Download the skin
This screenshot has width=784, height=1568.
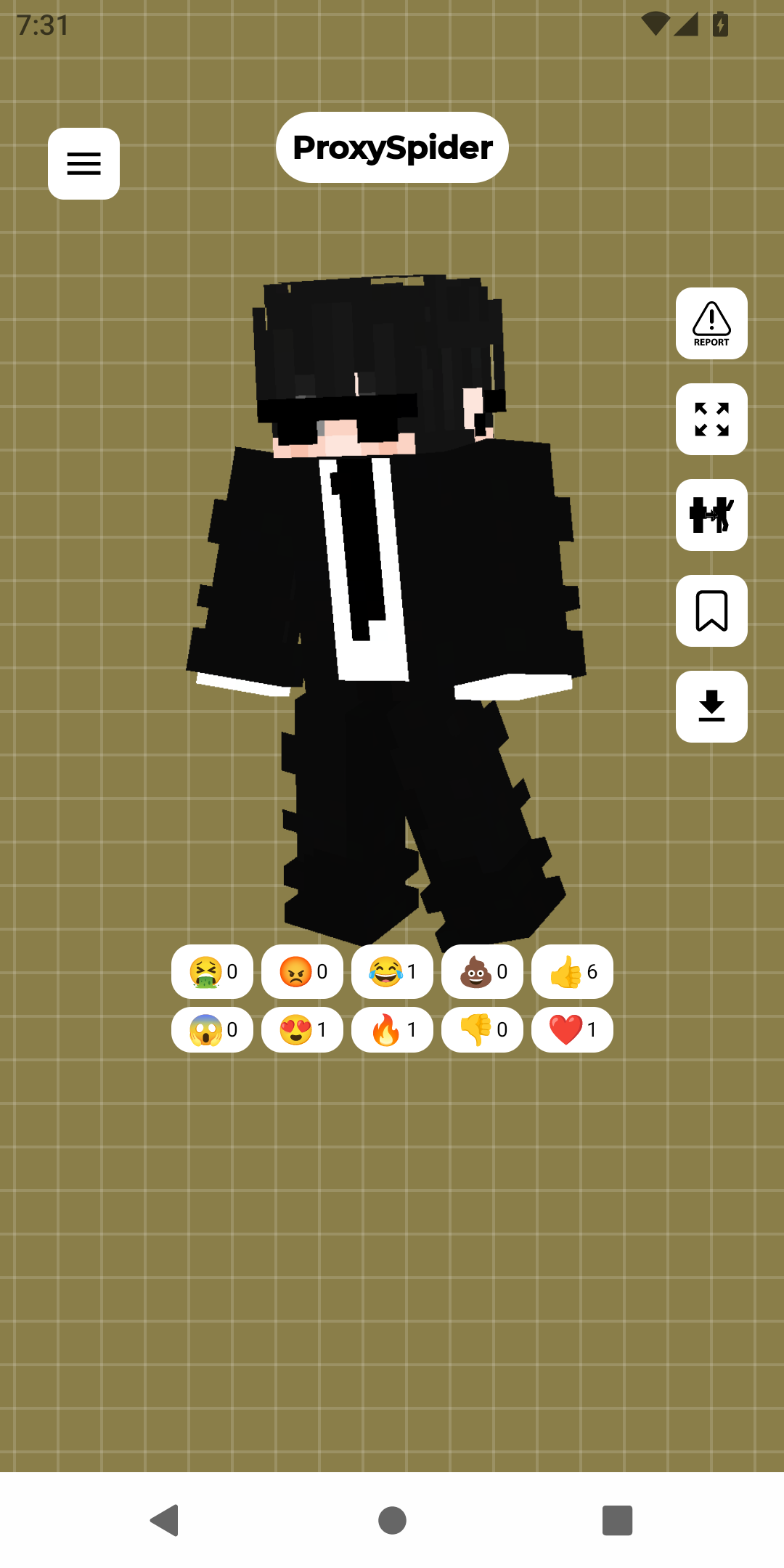coord(711,707)
